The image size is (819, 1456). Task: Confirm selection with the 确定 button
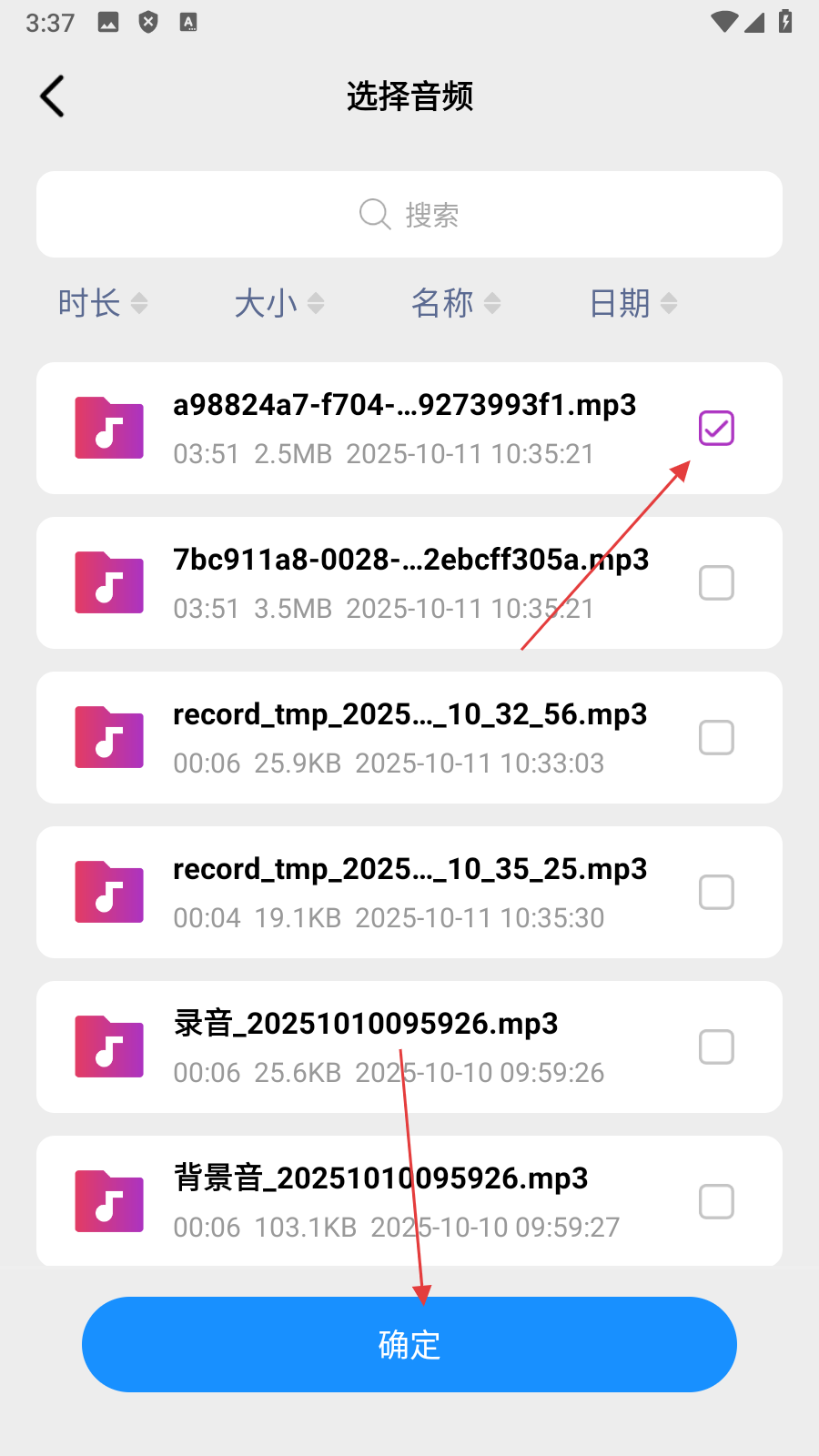[x=409, y=1344]
